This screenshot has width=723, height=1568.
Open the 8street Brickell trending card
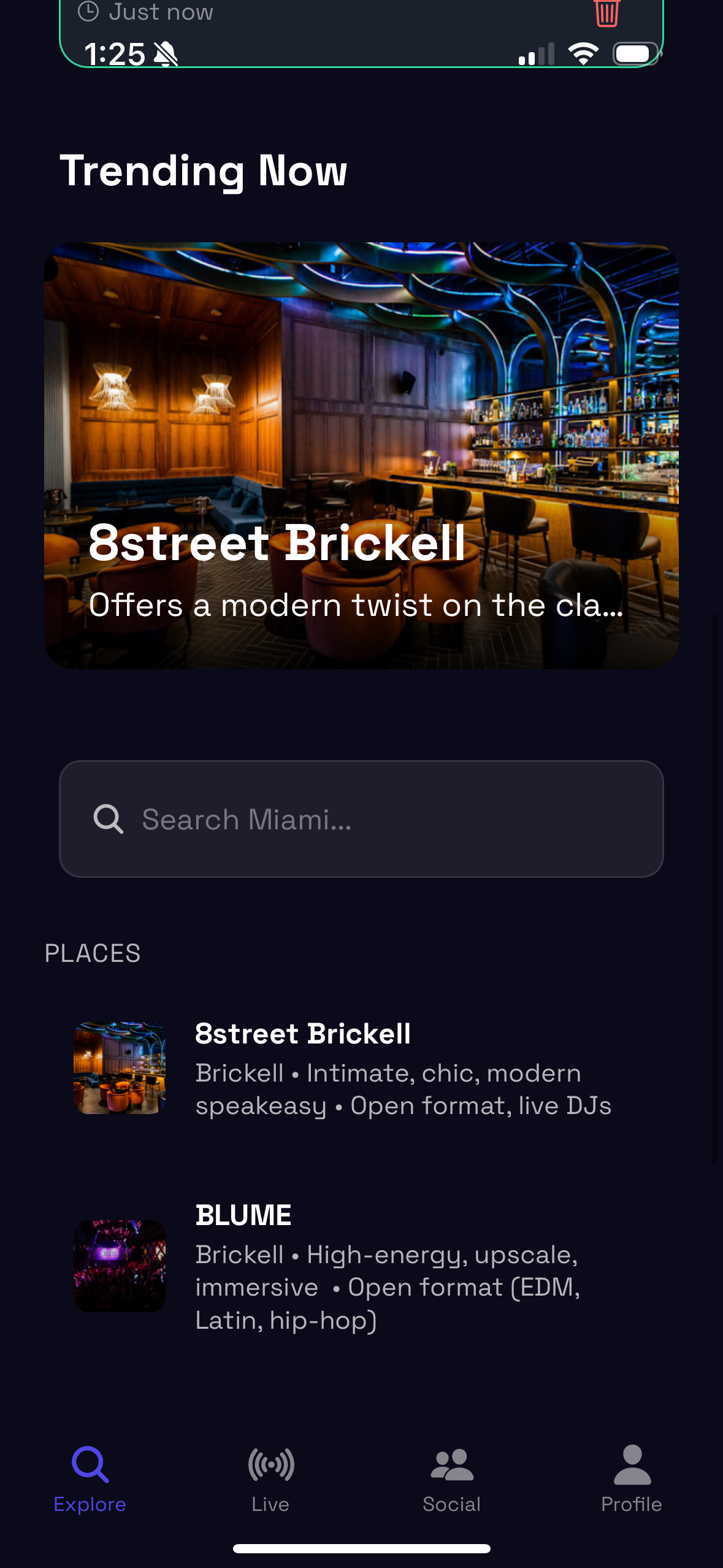[361, 455]
